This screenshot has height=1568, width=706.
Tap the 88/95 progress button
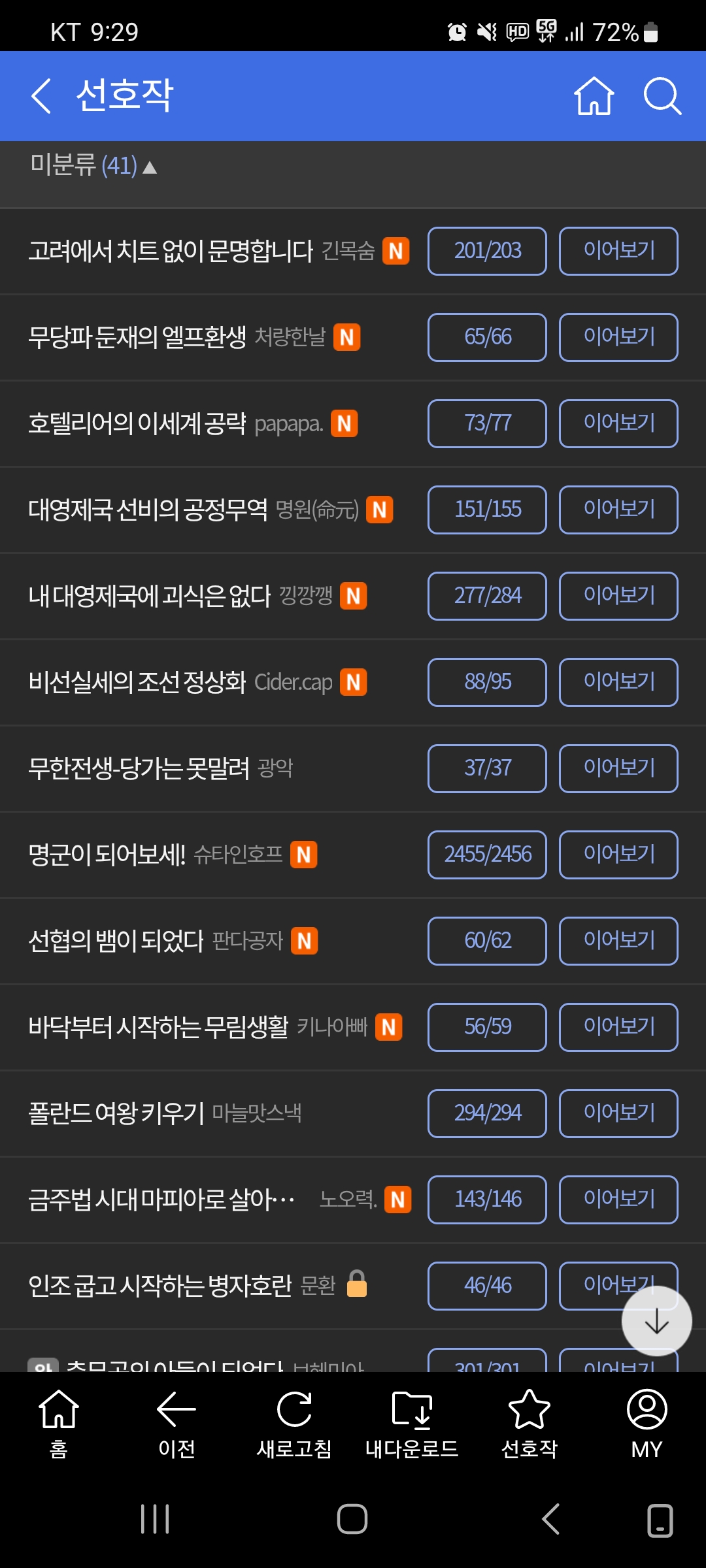coord(487,682)
